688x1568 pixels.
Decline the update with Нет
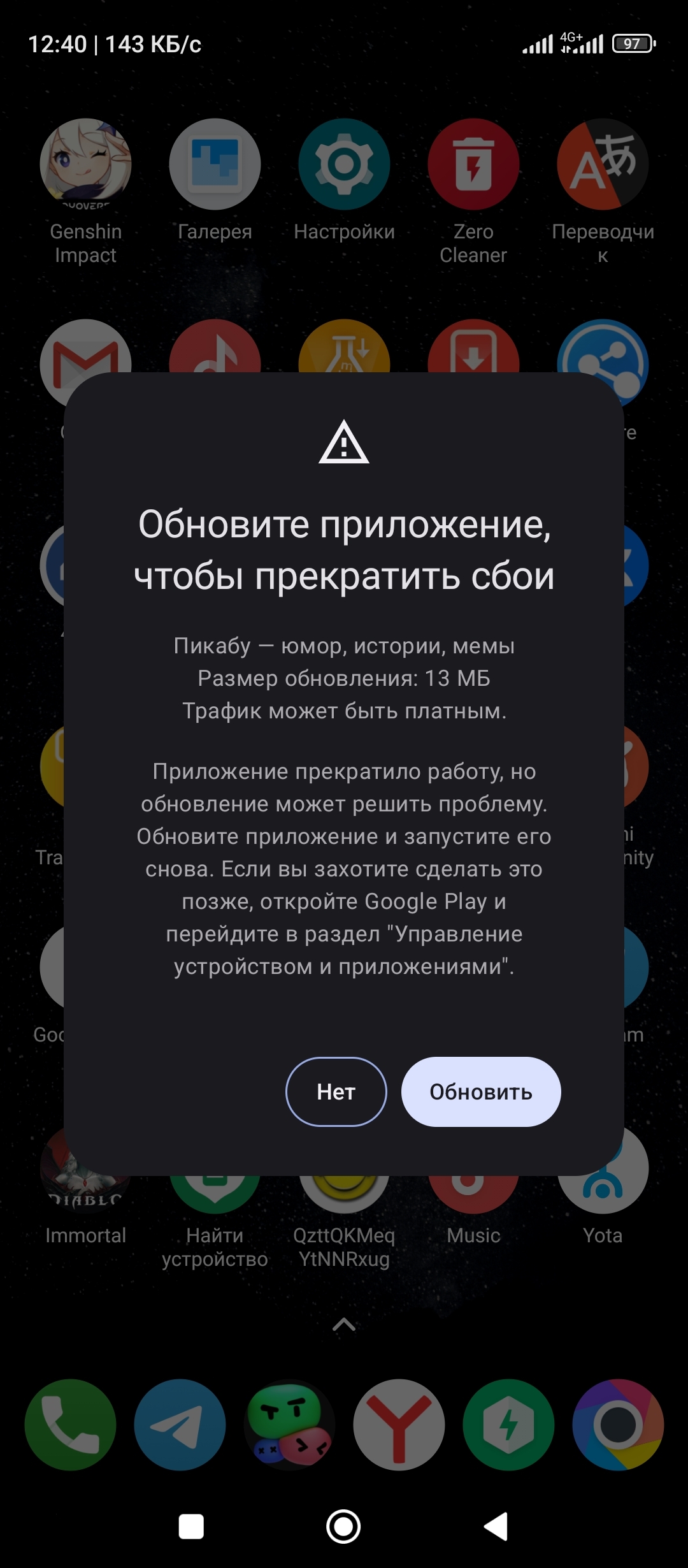[336, 1092]
